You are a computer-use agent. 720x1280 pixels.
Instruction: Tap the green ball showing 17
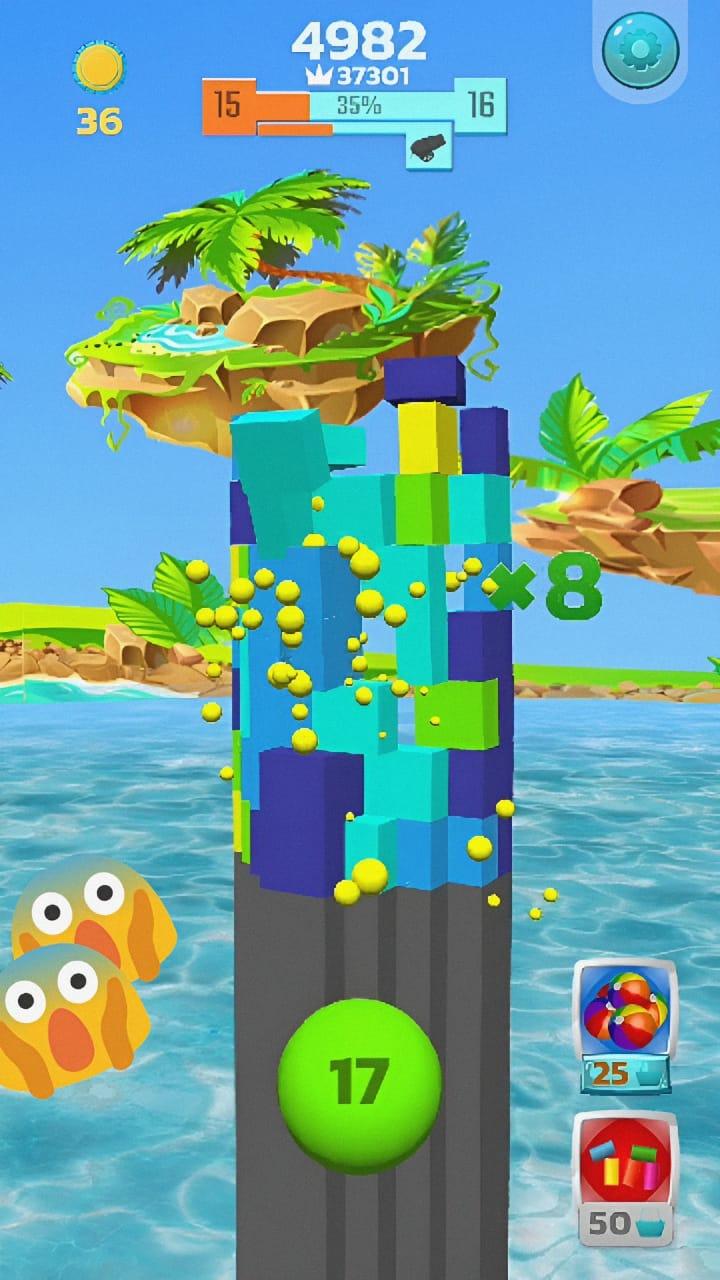click(359, 1081)
